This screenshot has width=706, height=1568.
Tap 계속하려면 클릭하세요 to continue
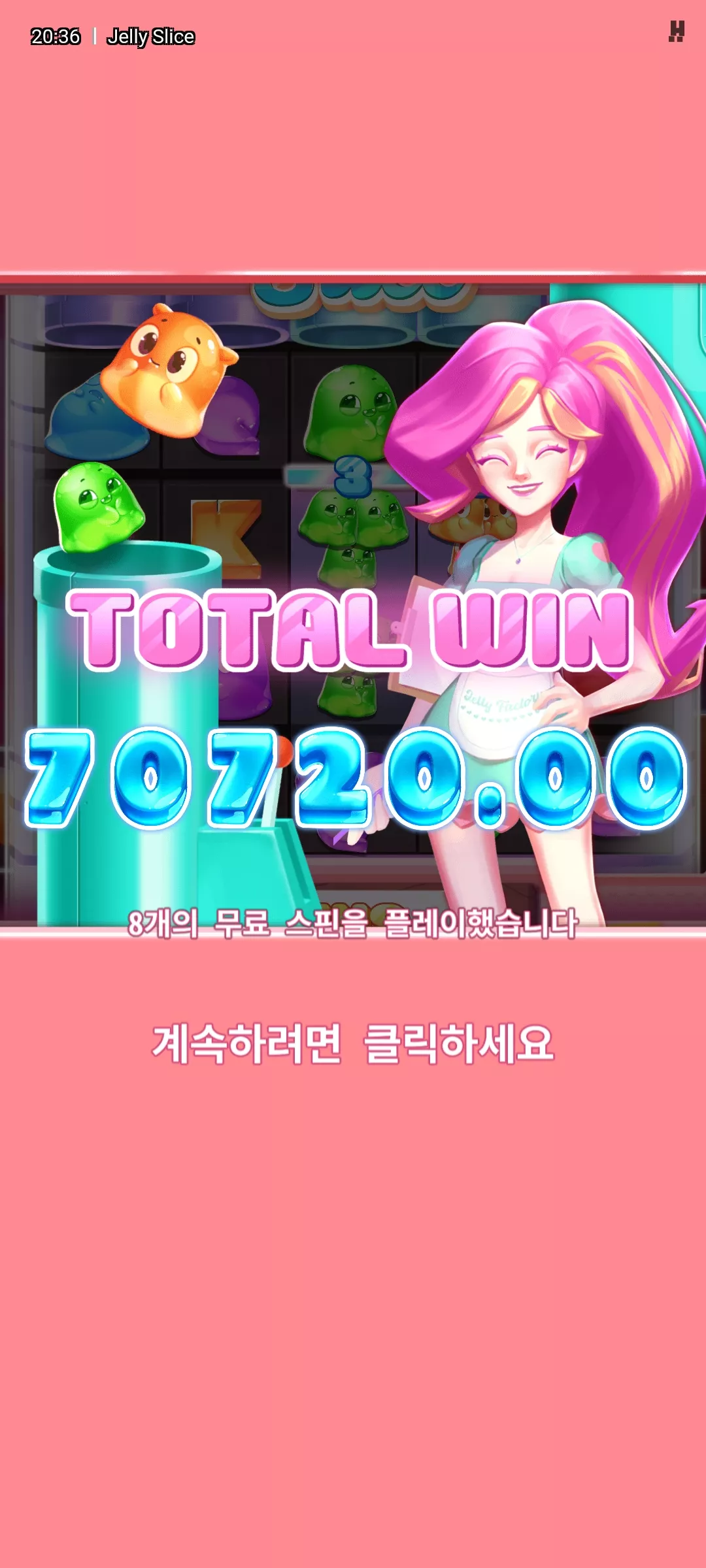tap(353, 1043)
